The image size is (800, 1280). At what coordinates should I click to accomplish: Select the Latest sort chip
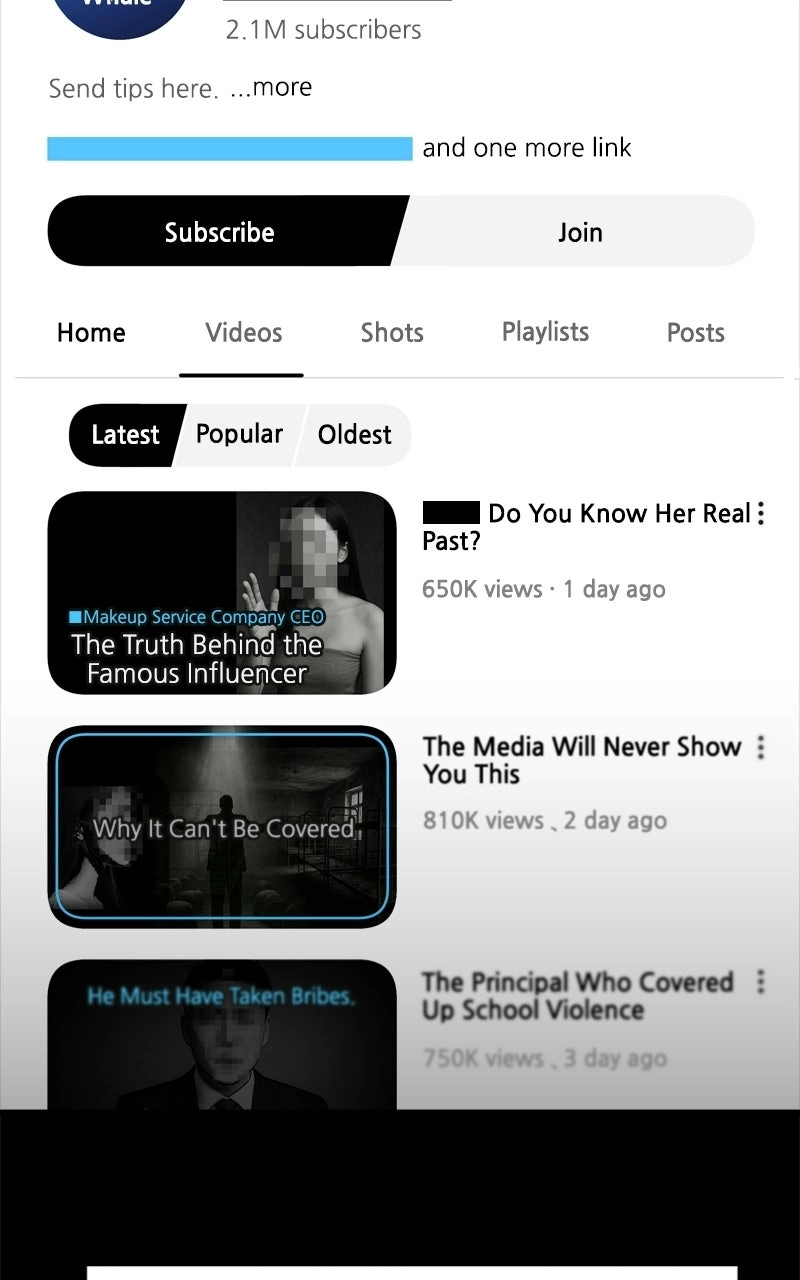(x=125, y=434)
